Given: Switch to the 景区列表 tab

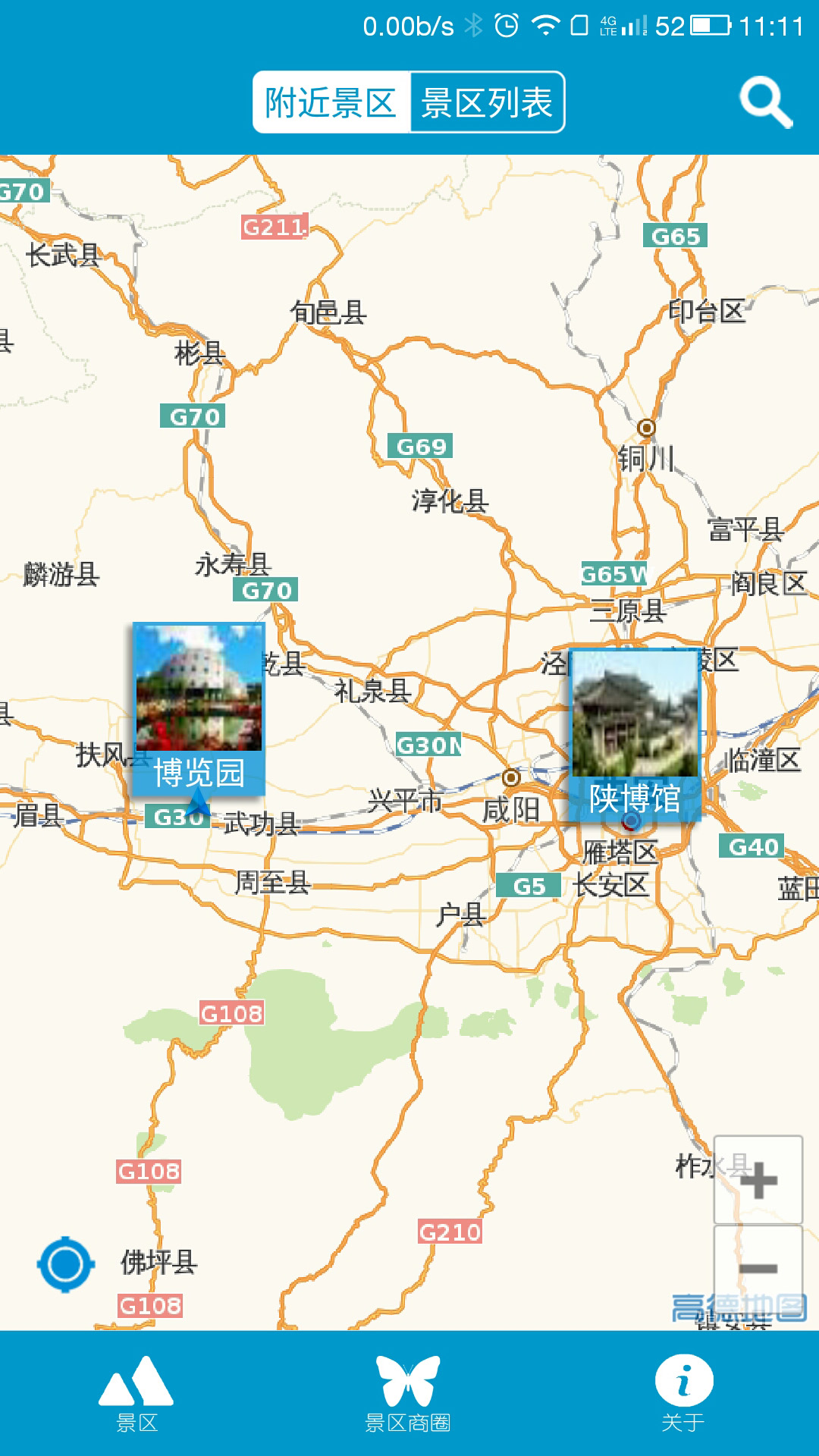Looking at the screenshot, I should click(x=487, y=102).
